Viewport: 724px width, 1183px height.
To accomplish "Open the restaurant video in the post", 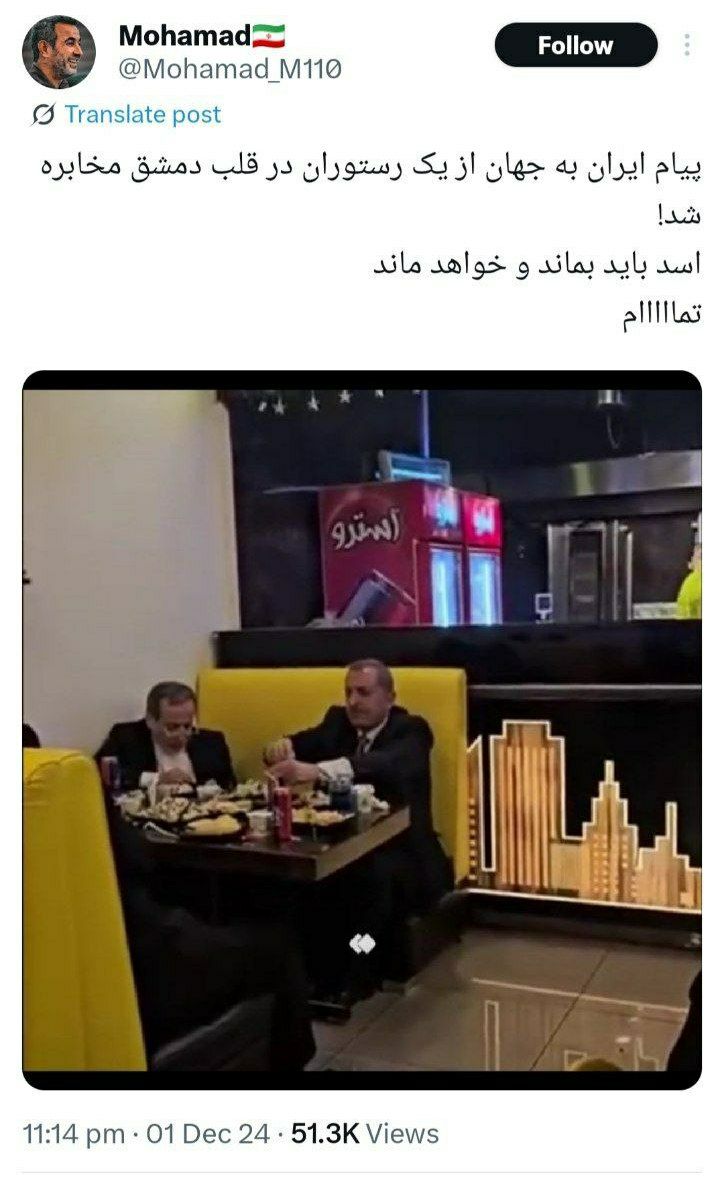I will pos(362,730).
